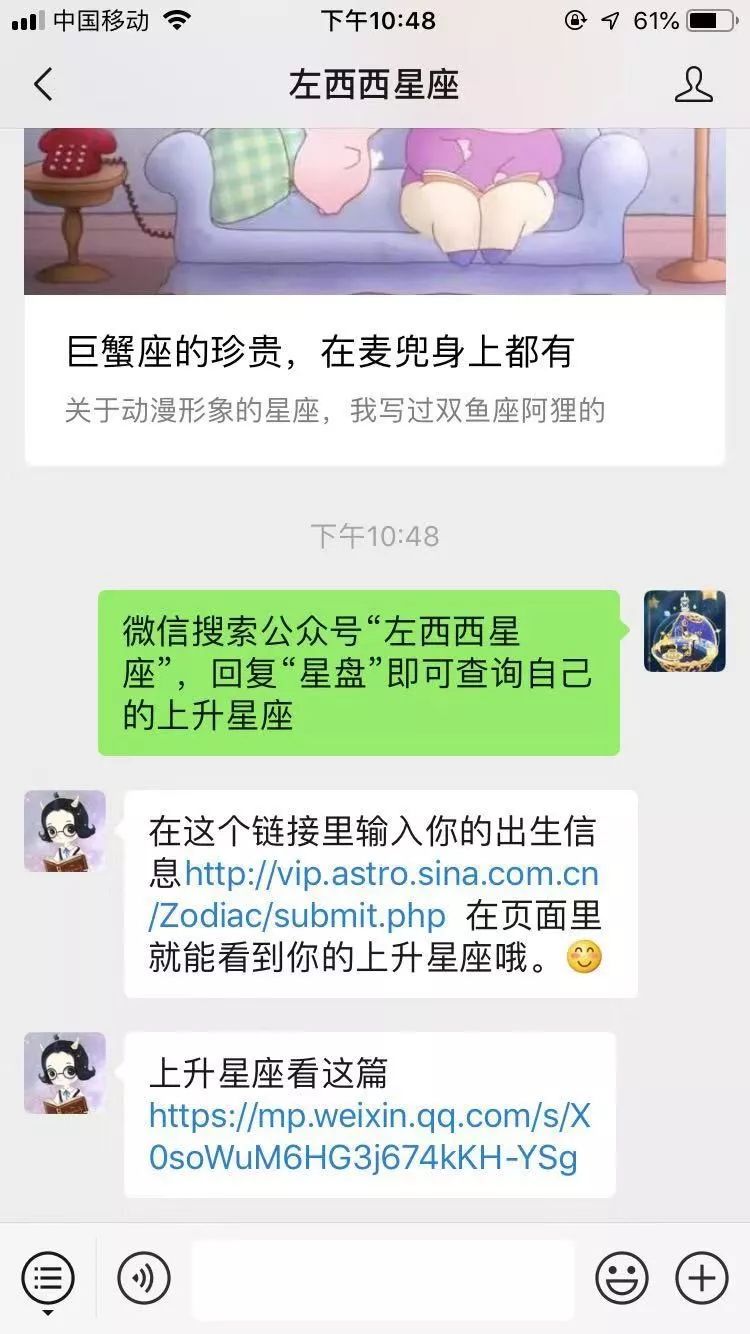The height and width of the screenshot is (1334, 750).
Task: Focus the message text field
Action: click(x=383, y=1278)
